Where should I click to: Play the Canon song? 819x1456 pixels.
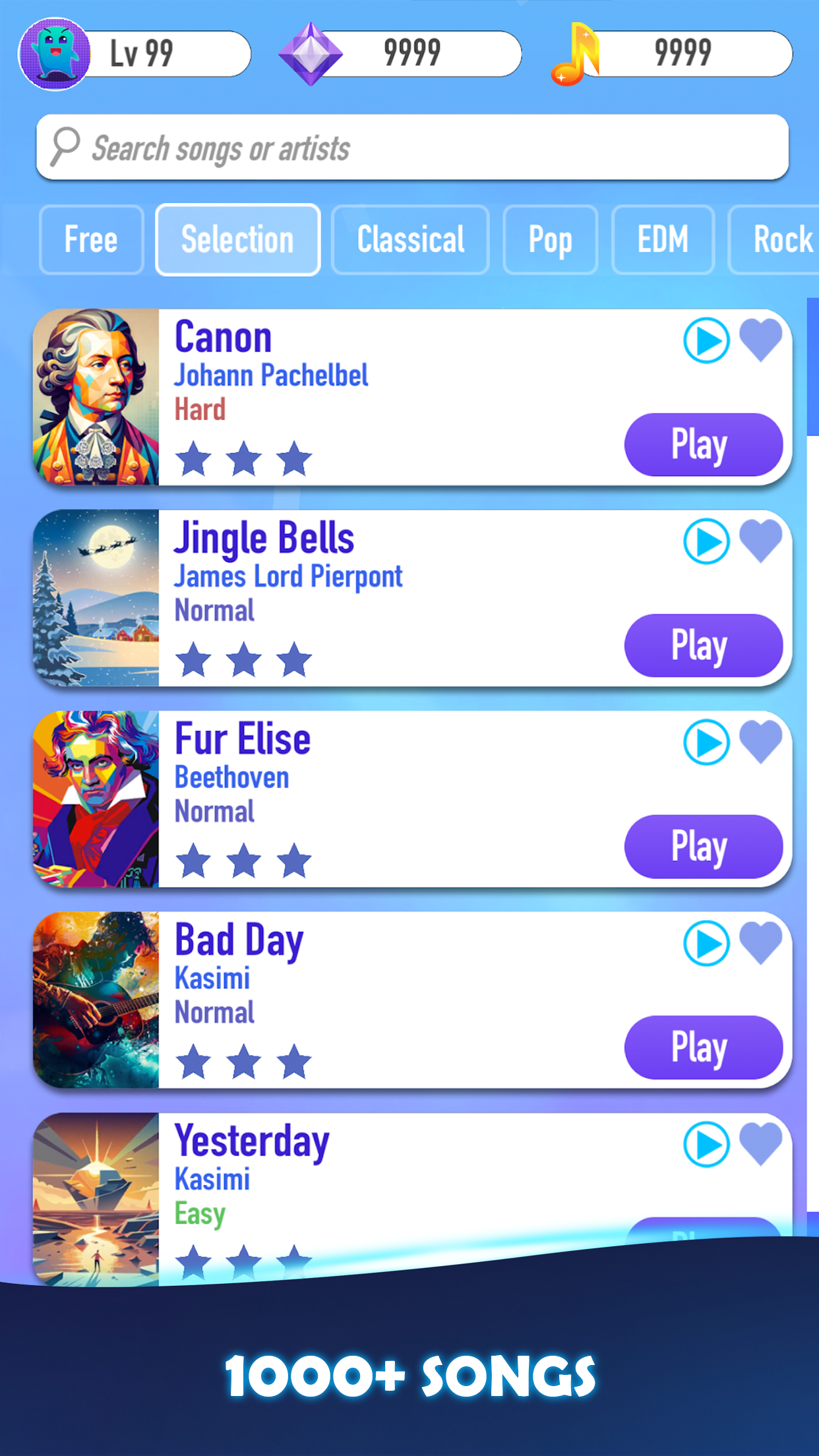click(703, 445)
